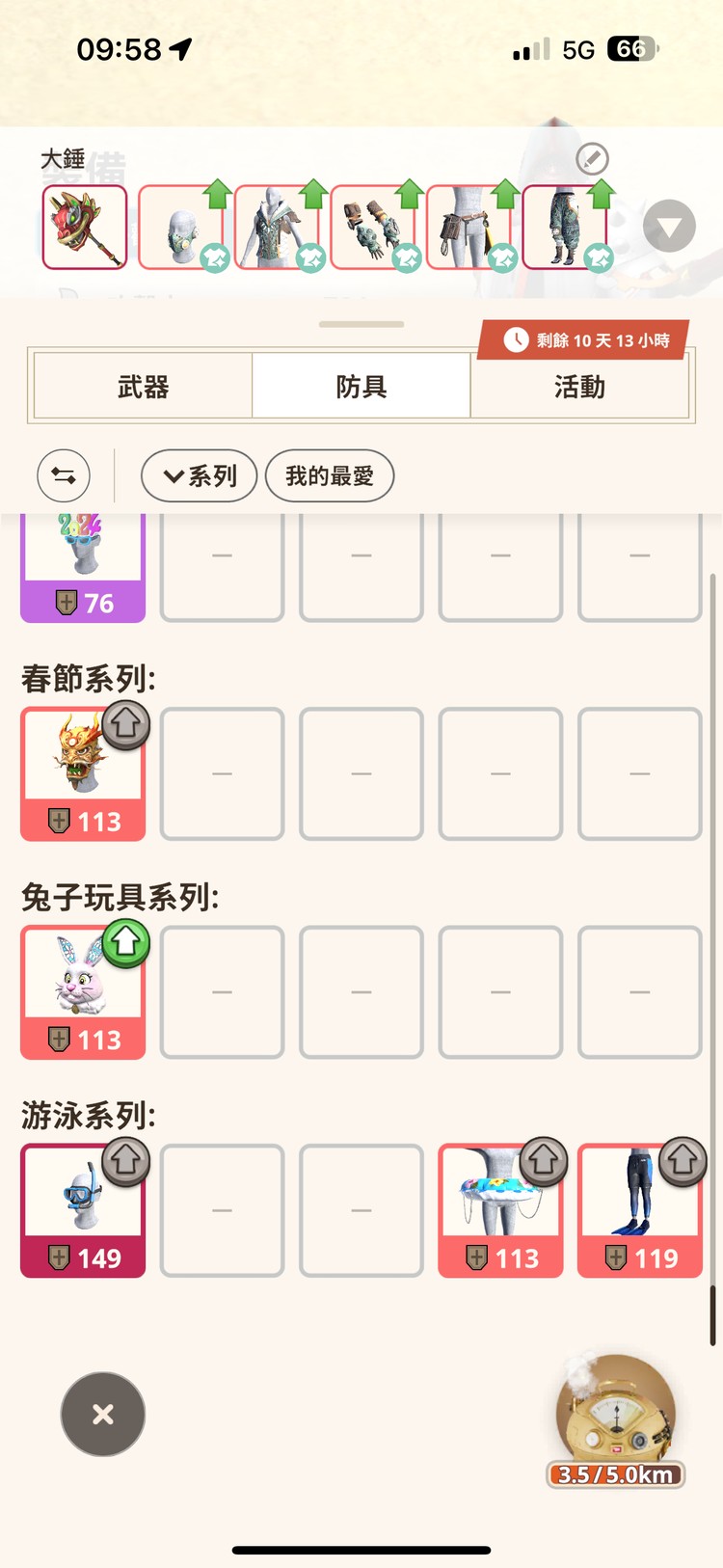Select the equipped leg armor slot

(565, 229)
